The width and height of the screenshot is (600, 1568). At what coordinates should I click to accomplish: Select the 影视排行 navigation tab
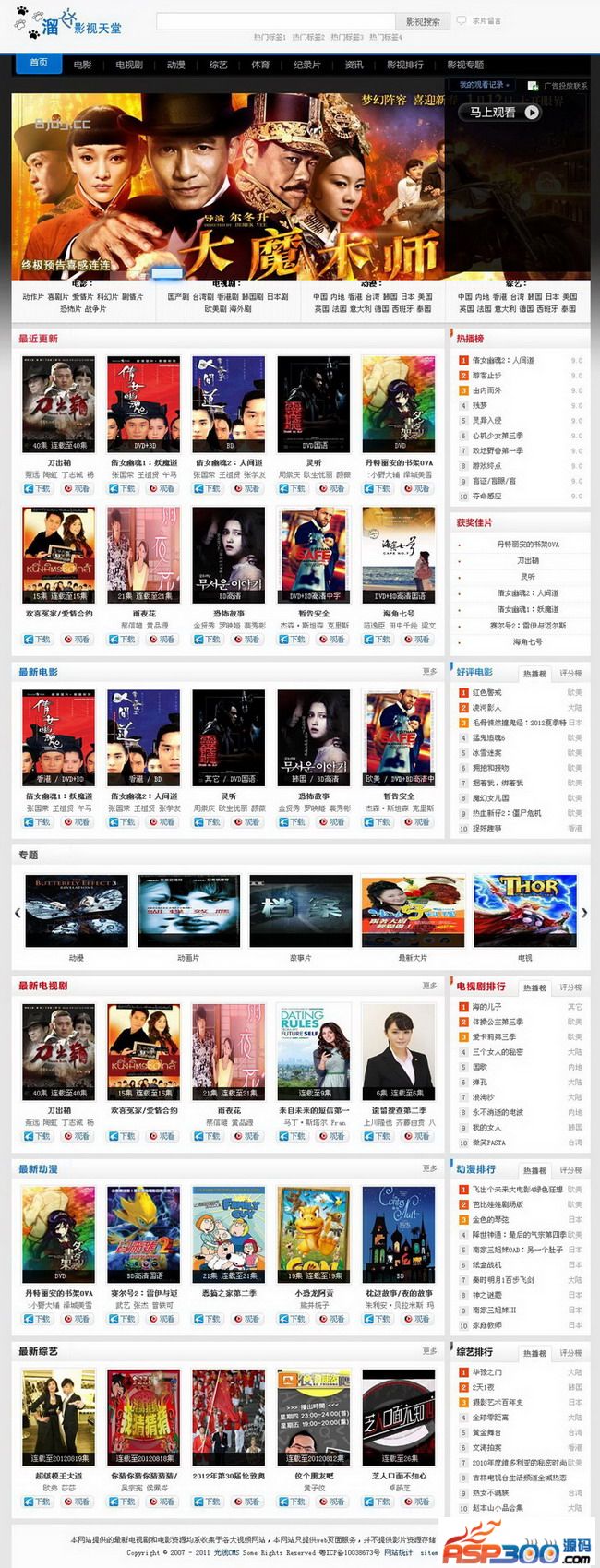coord(404,65)
